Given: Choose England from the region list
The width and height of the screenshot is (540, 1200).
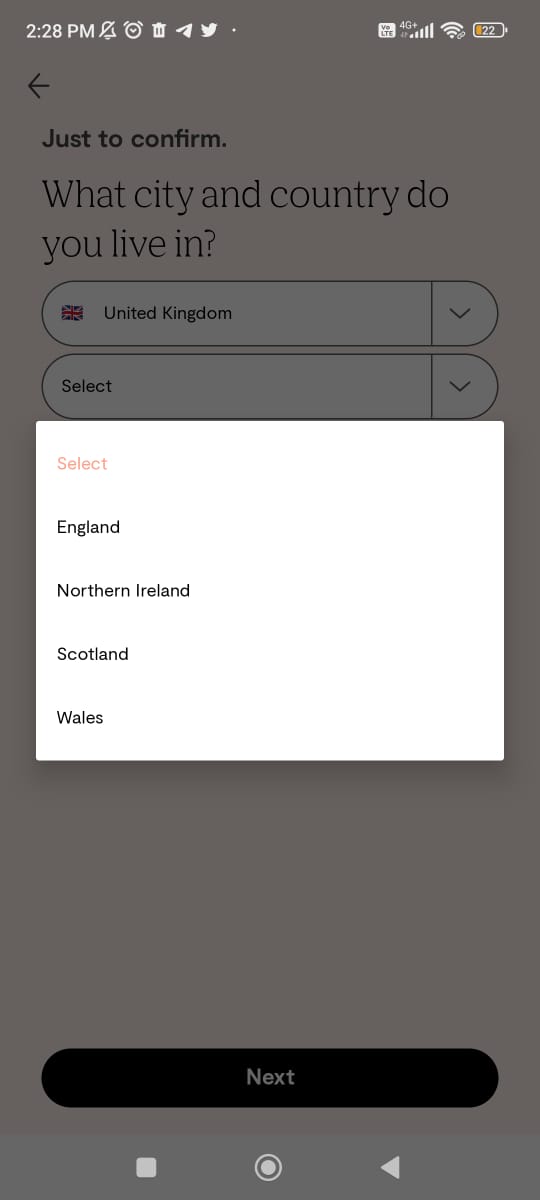Looking at the screenshot, I should 270,527.
